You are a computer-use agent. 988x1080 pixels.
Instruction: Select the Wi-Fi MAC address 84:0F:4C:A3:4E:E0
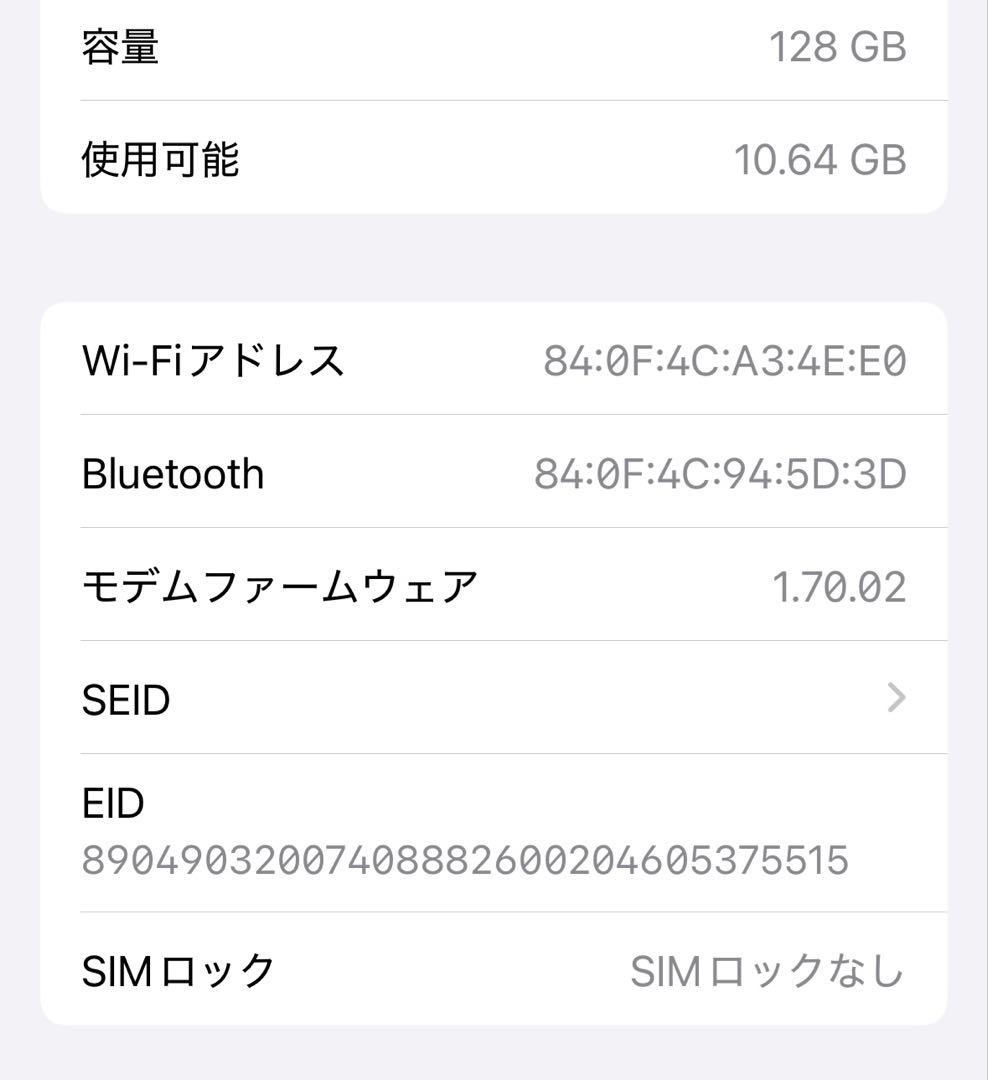(725, 360)
